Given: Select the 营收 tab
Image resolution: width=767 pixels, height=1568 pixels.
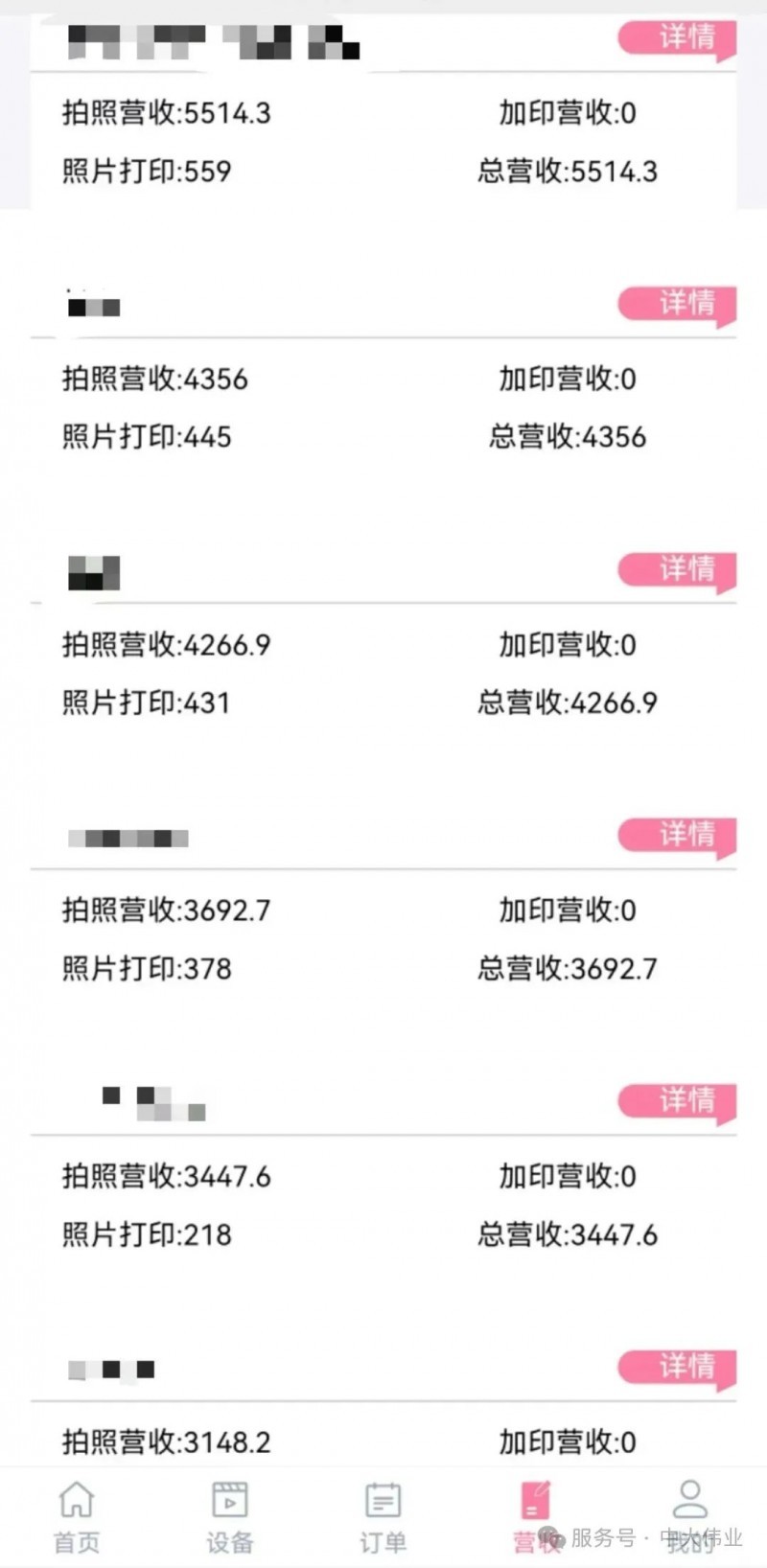Looking at the screenshot, I should pyautogui.click(x=537, y=1517).
